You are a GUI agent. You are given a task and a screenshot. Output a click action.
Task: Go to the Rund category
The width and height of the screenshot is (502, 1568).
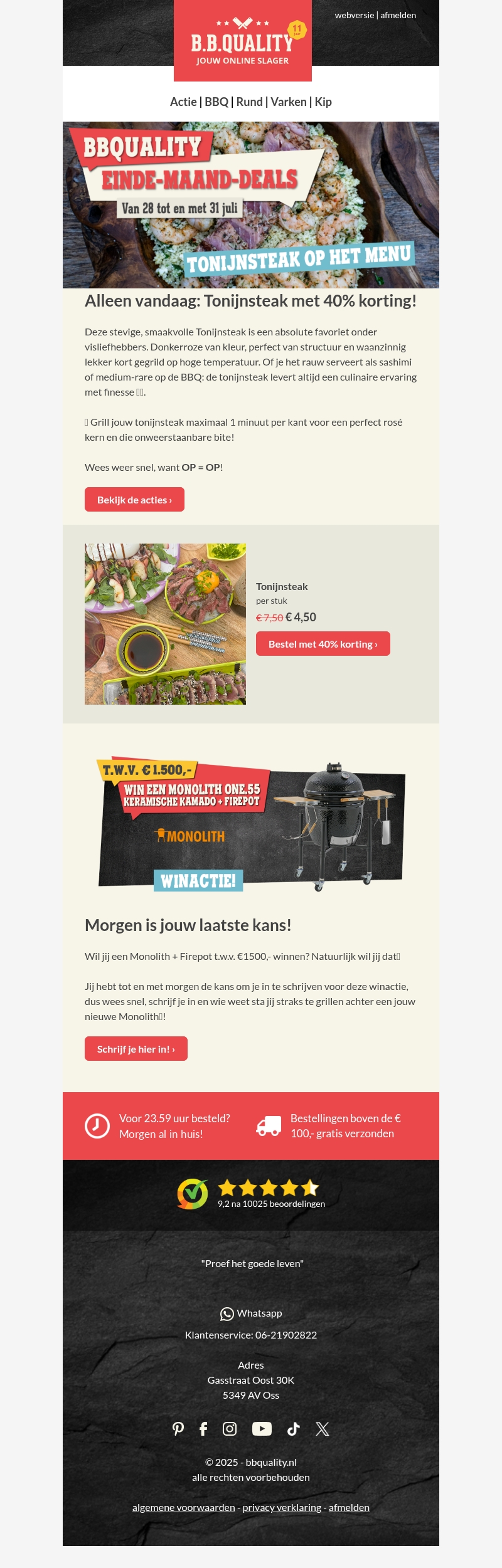point(249,102)
